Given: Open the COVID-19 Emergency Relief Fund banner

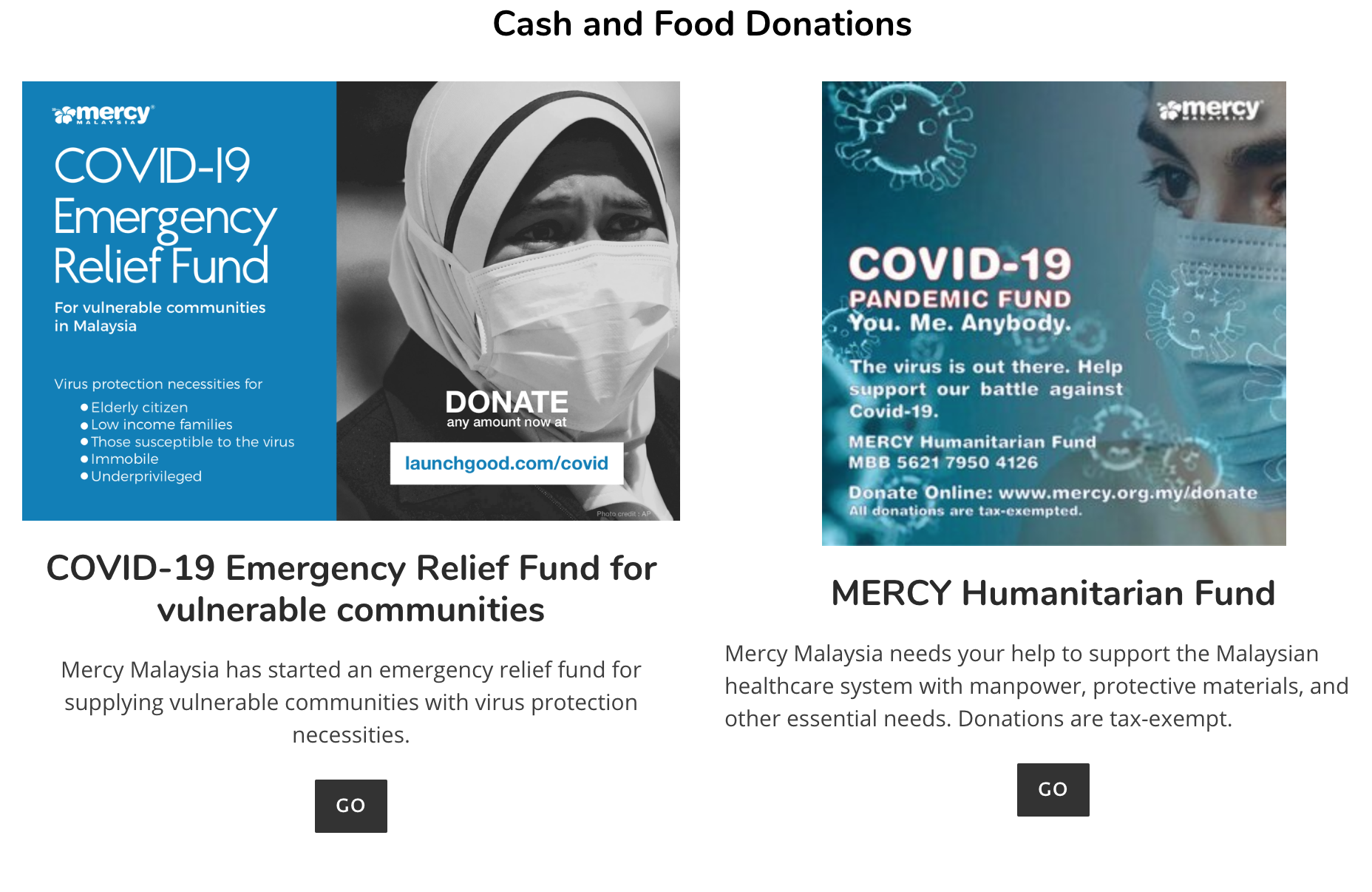Looking at the screenshot, I should [x=350, y=300].
